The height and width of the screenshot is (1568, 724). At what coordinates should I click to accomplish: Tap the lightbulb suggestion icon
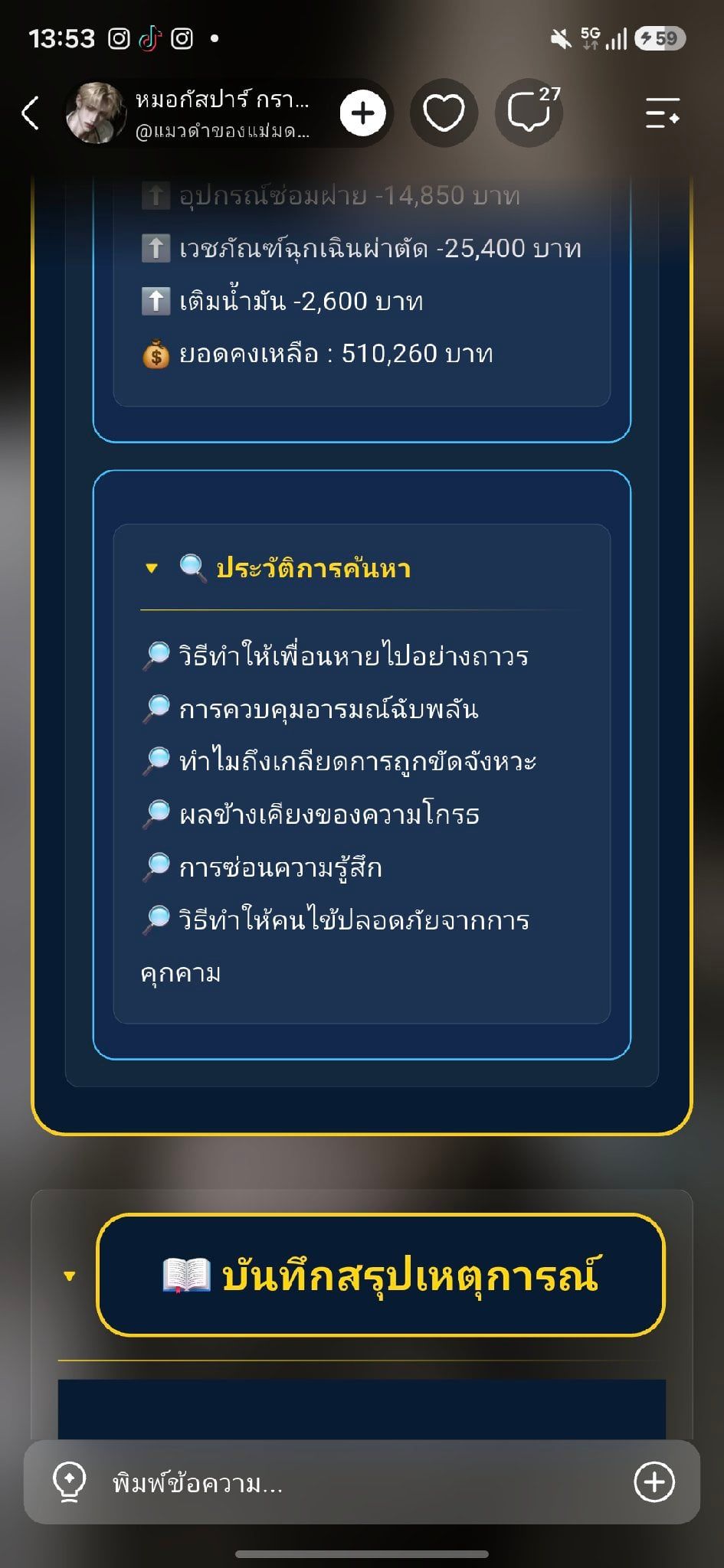click(x=69, y=1482)
